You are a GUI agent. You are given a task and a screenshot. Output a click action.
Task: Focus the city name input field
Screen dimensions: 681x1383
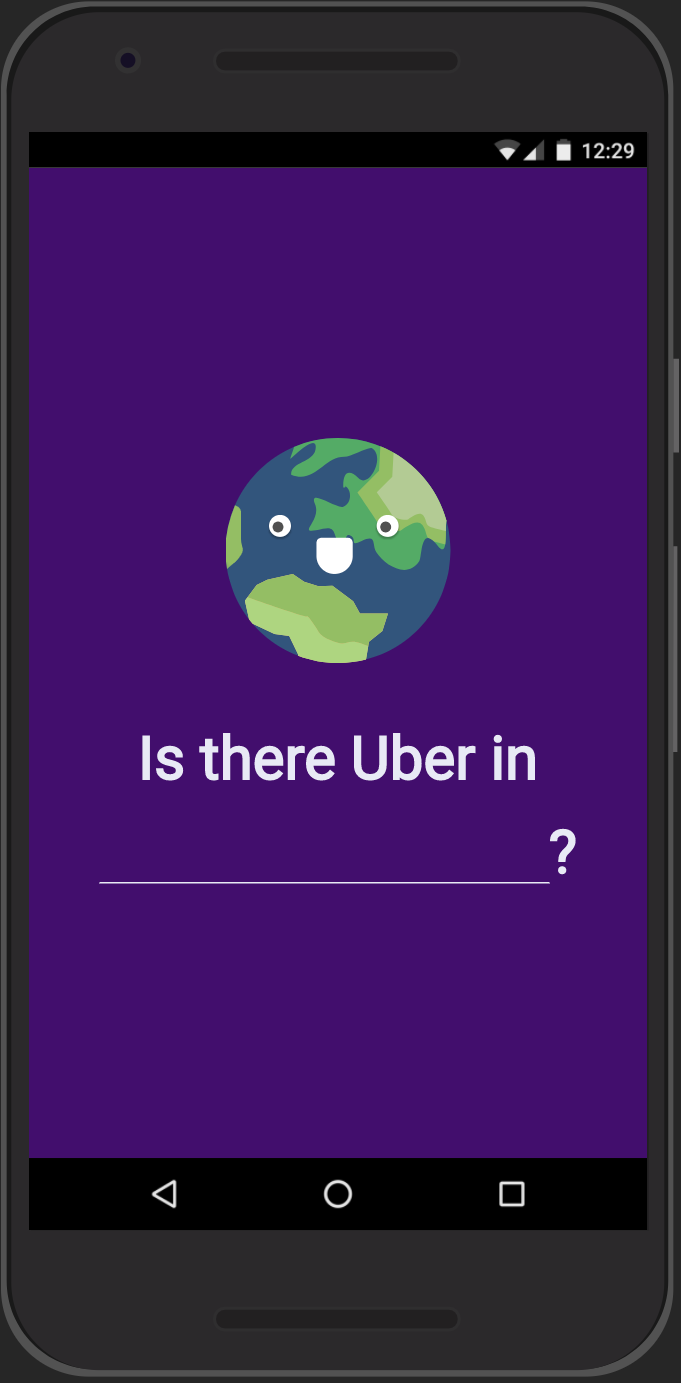323,856
